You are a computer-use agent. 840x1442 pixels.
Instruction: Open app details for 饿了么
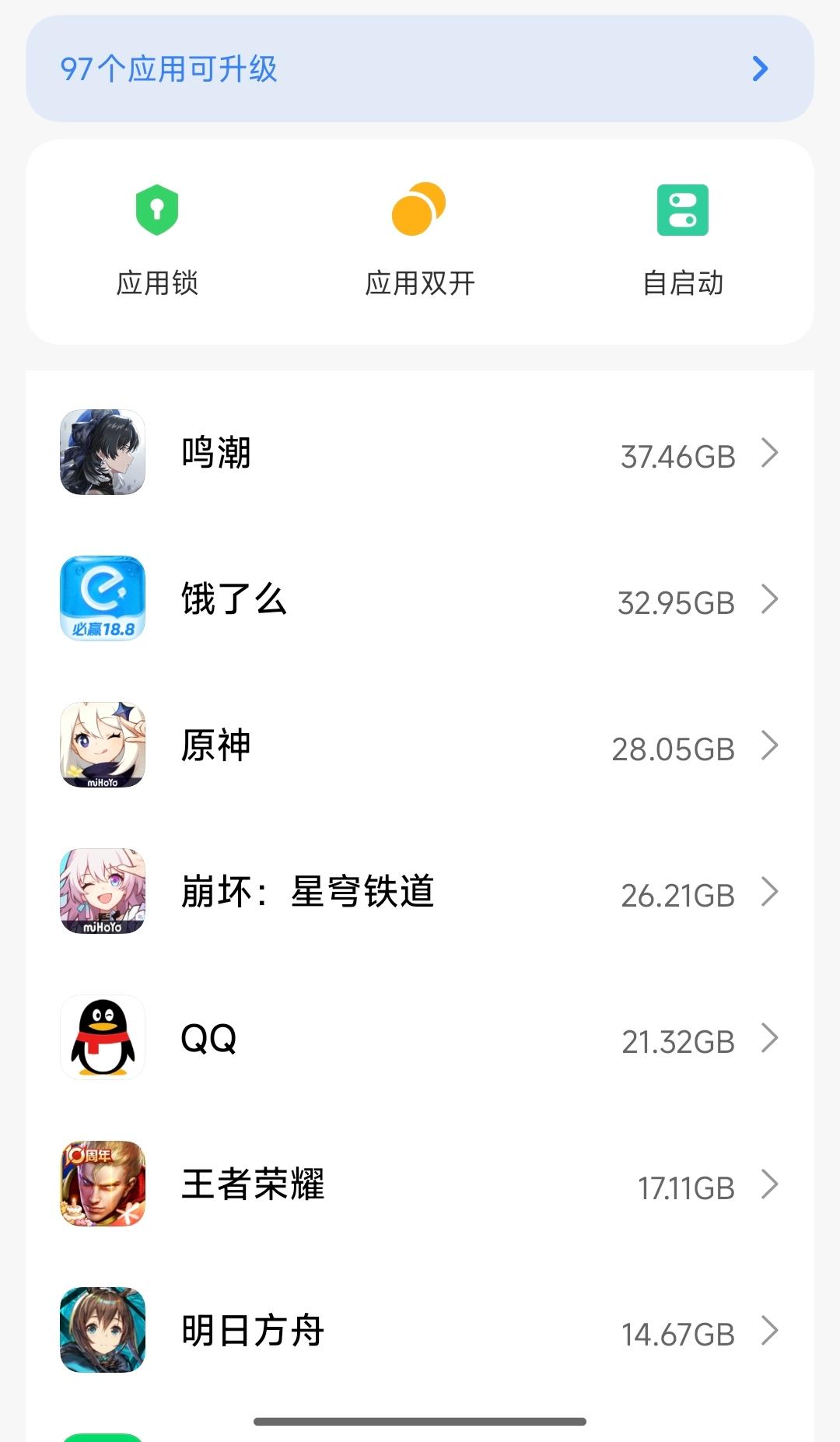click(420, 599)
